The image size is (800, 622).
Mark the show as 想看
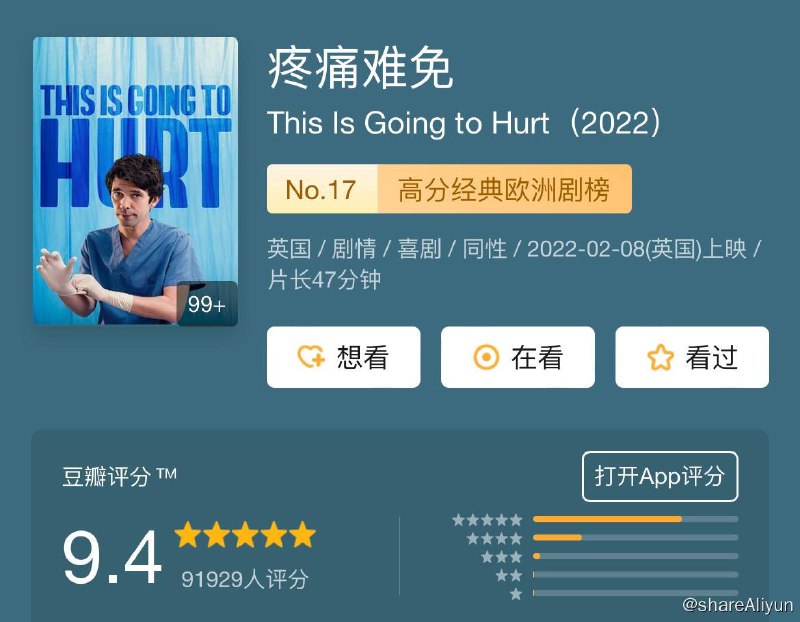point(343,357)
